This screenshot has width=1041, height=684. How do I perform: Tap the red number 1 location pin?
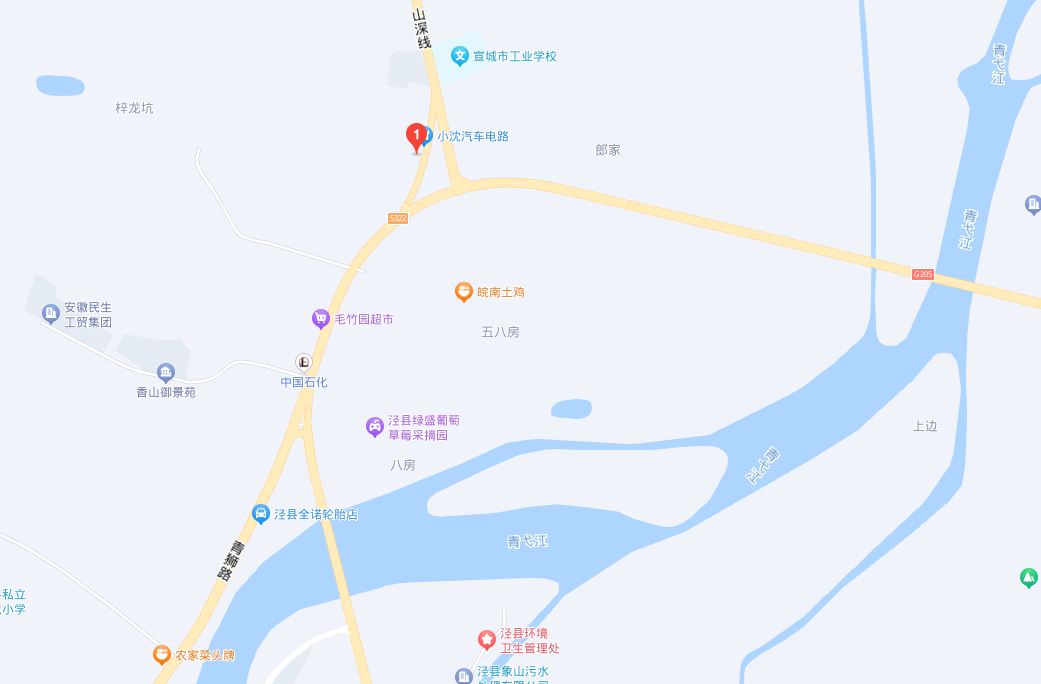pyautogui.click(x=416, y=136)
